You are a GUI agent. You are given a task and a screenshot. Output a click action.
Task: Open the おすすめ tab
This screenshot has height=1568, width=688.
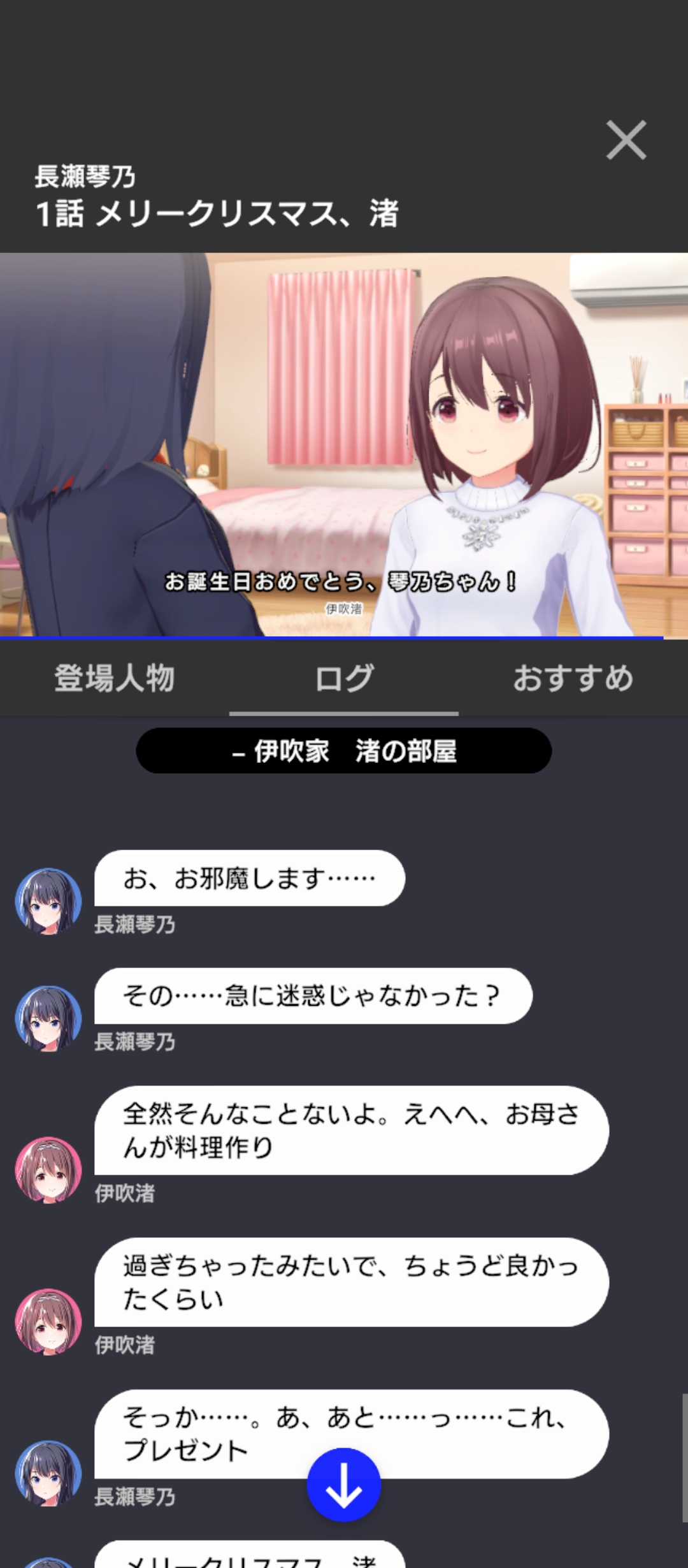tap(573, 678)
